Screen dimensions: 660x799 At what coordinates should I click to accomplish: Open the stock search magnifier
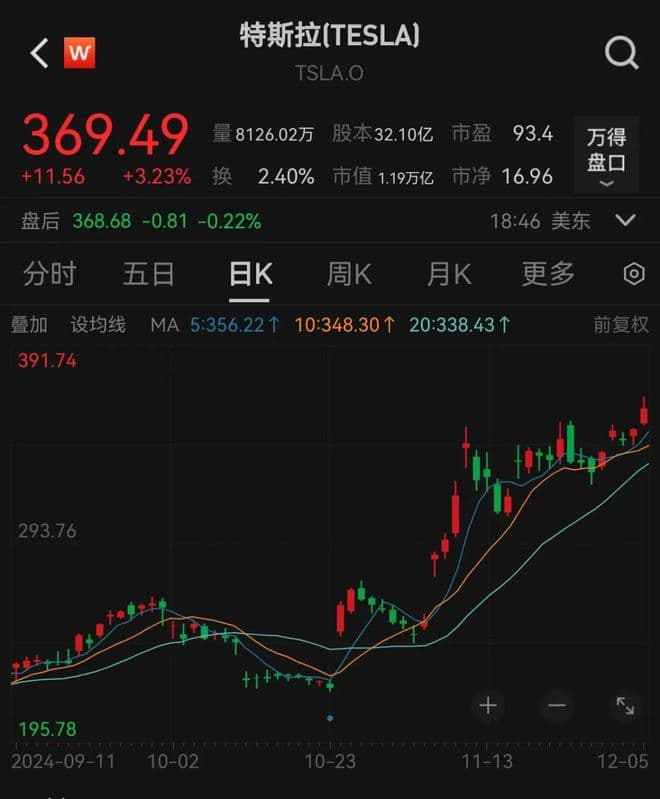pos(621,53)
